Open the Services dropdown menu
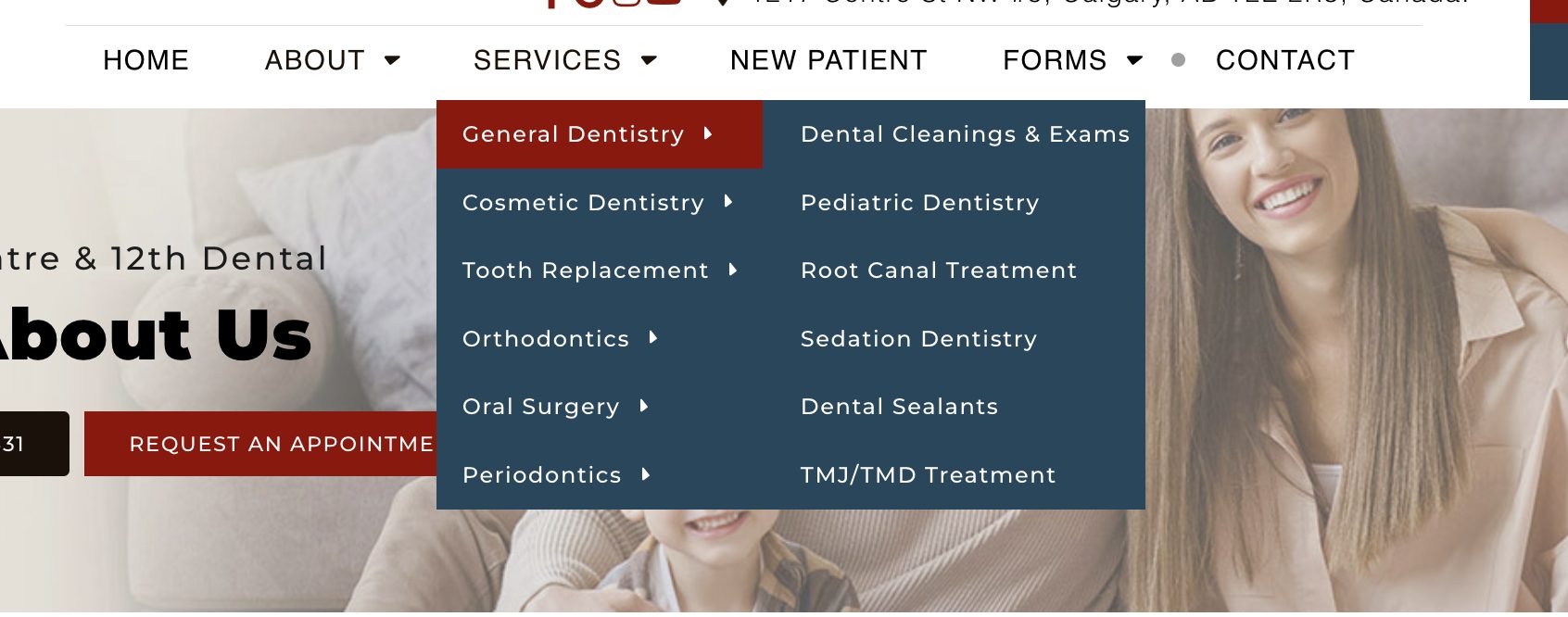The width and height of the screenshot is (1568, 617). [x=564, y=60]
